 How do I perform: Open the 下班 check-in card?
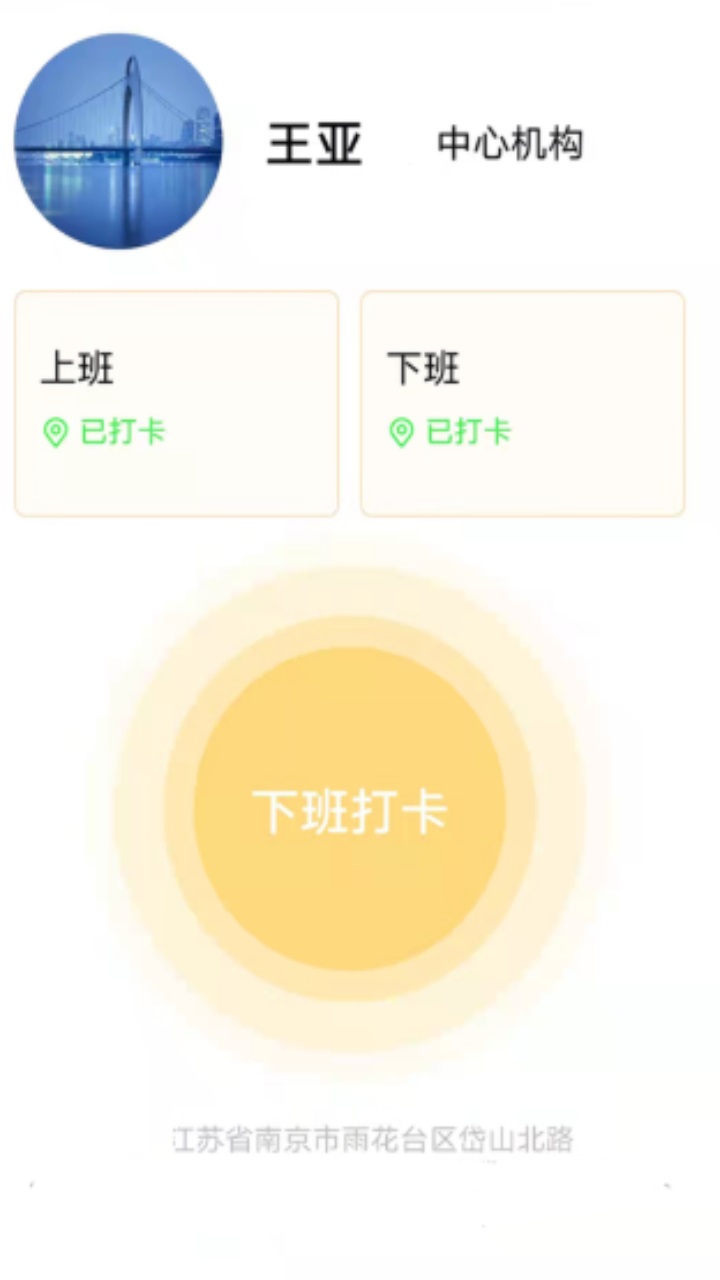point(522,404)
